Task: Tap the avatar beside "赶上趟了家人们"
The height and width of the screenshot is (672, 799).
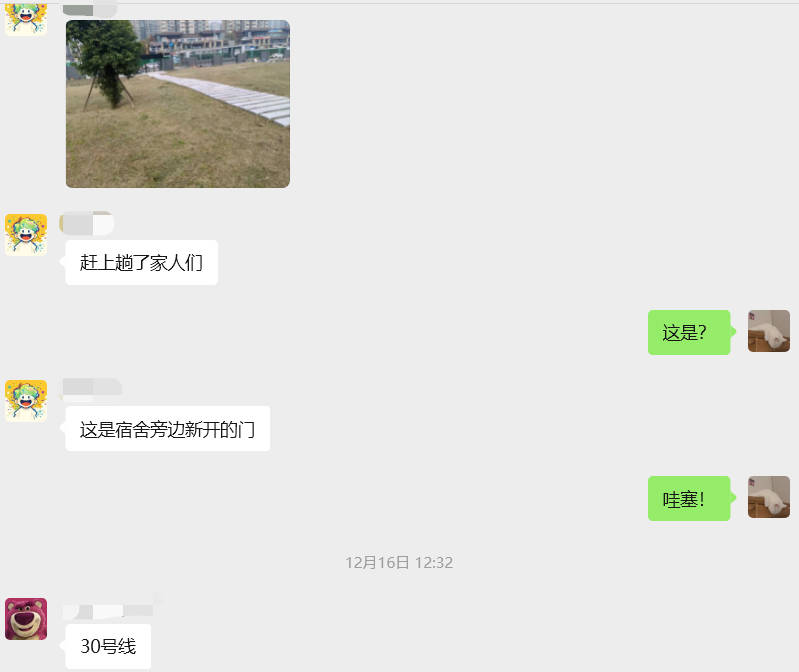Action: pos(26,234)
